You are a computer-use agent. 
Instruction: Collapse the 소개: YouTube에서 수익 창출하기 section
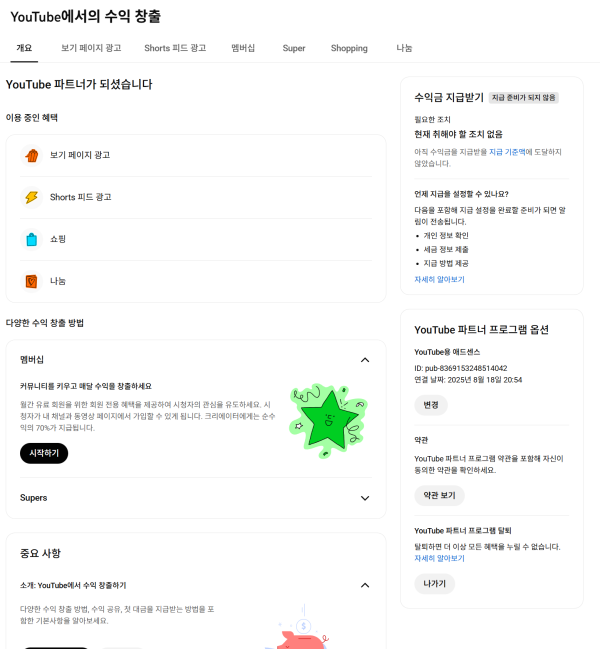[x=365, y=585]
